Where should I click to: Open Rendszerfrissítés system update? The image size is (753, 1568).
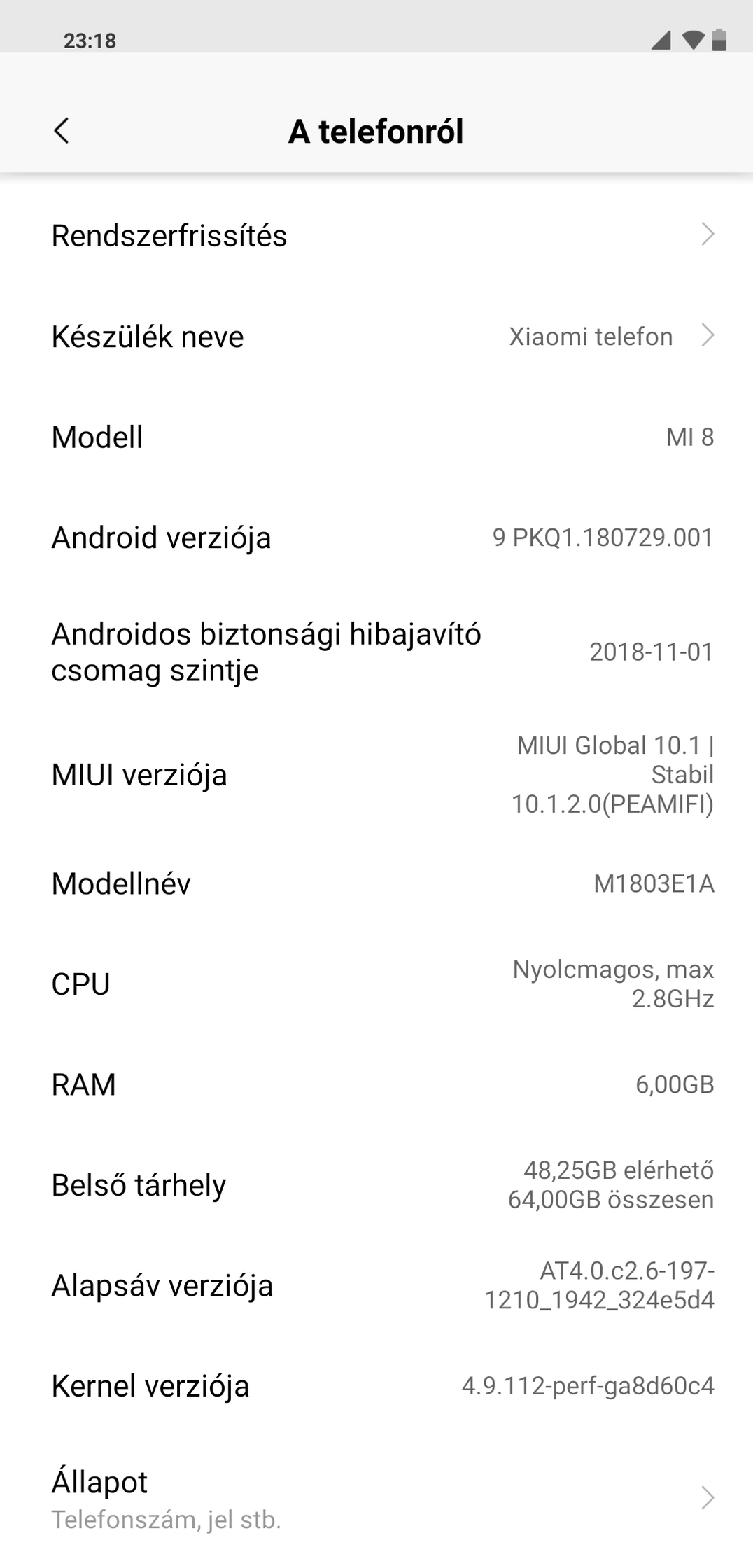pos(376,236)
